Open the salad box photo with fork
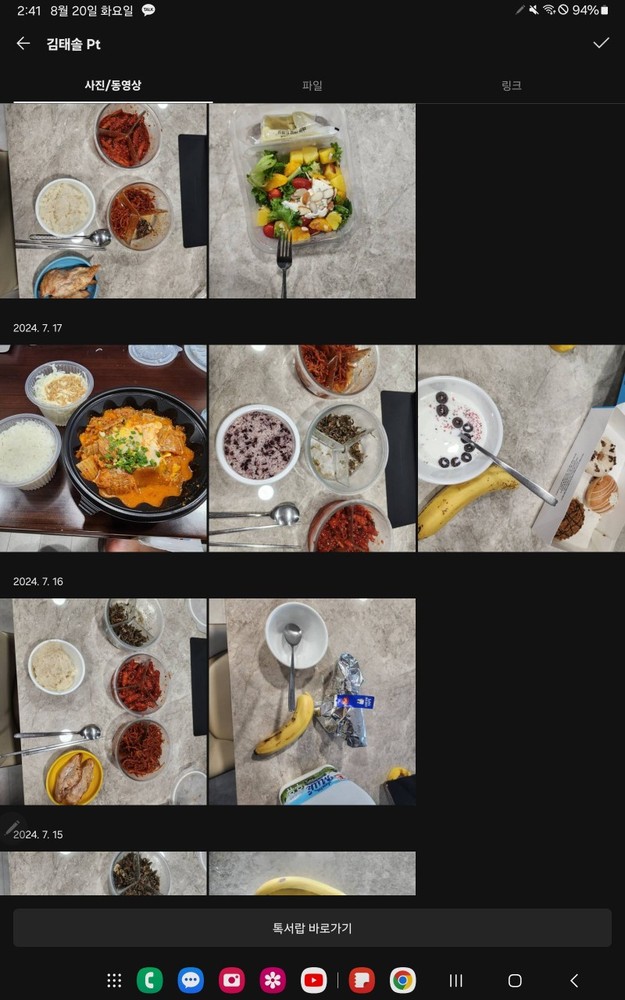 [312, 200]
